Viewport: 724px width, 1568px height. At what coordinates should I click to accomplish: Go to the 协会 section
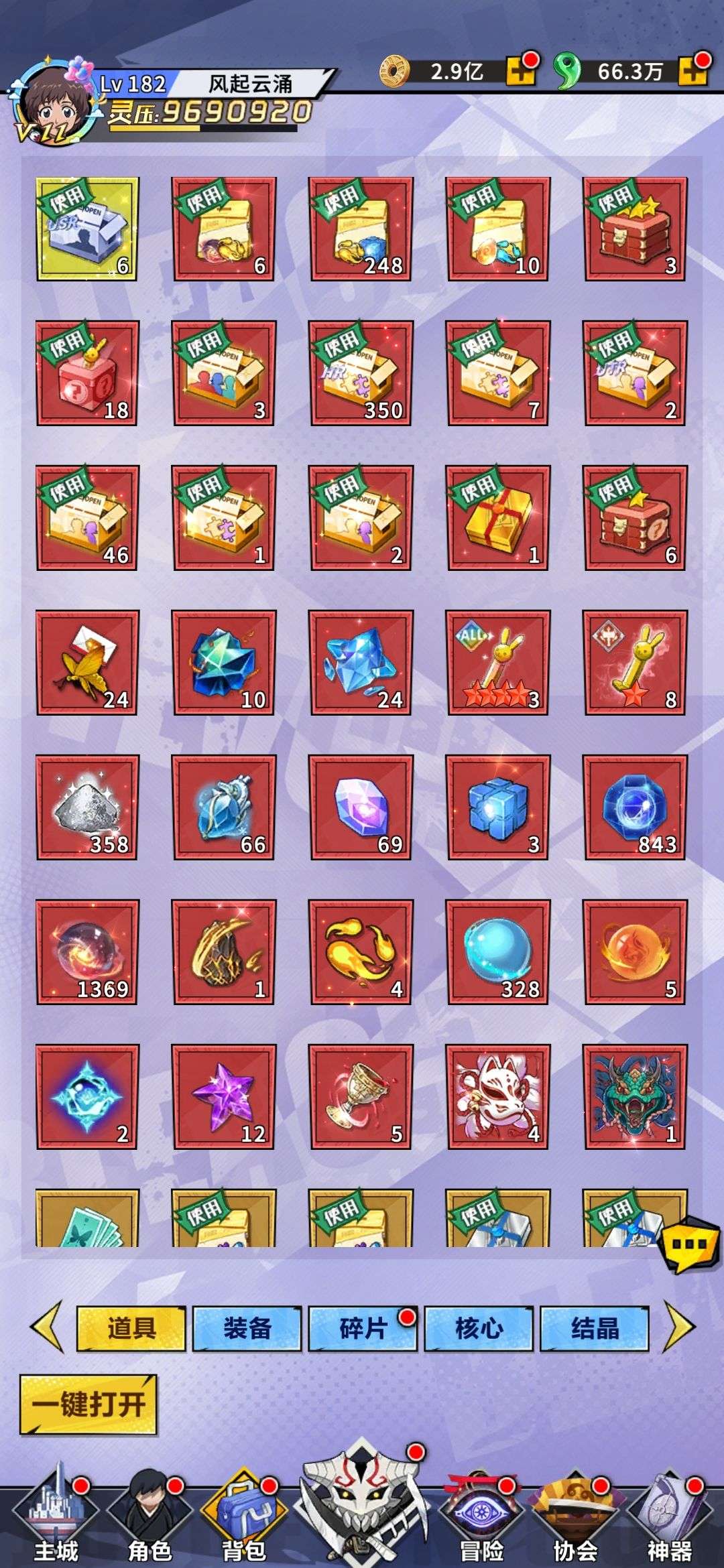[x=575, y=1516]
